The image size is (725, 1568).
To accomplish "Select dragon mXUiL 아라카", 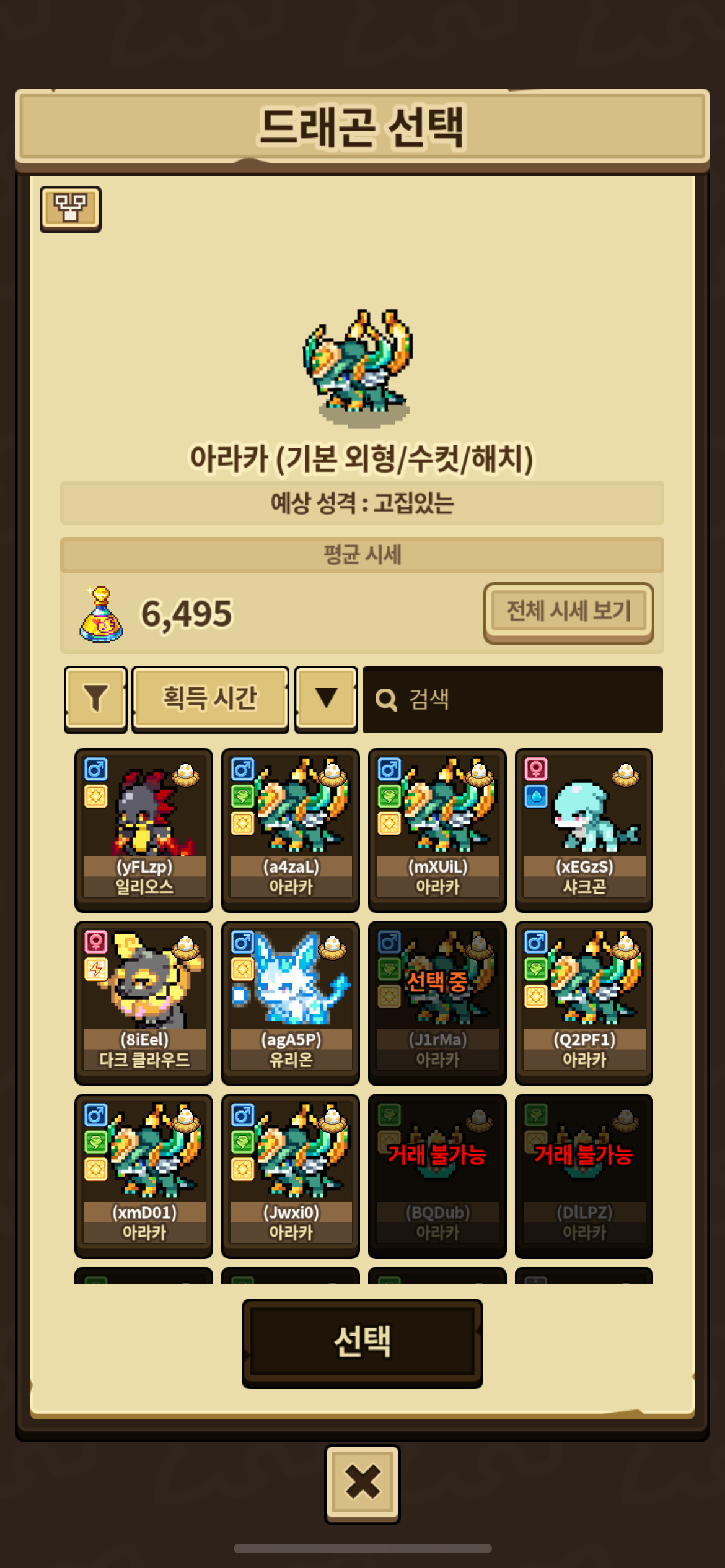I will coord(437,830).
